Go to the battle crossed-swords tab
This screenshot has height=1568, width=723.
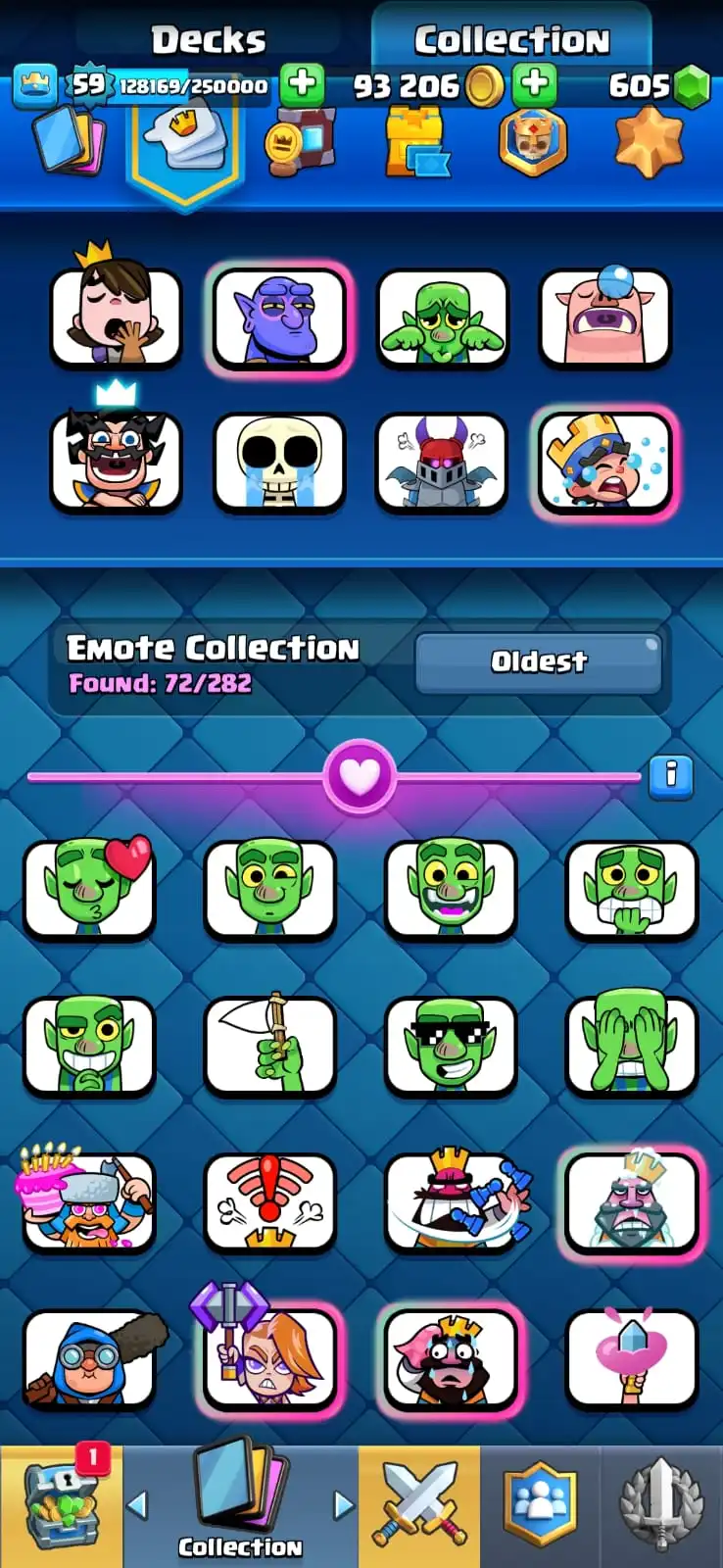coord(419,1507)
